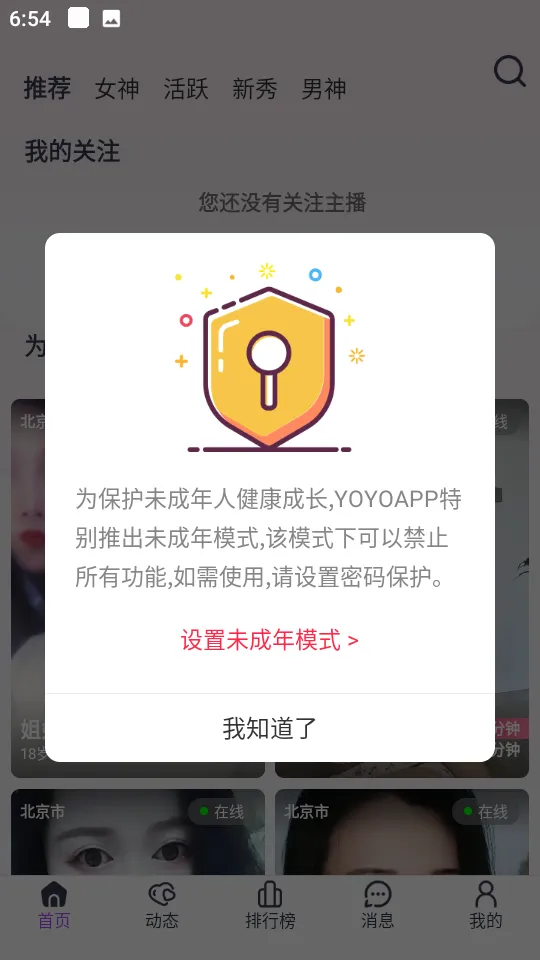Open the 动态 bottom tab

162,905
